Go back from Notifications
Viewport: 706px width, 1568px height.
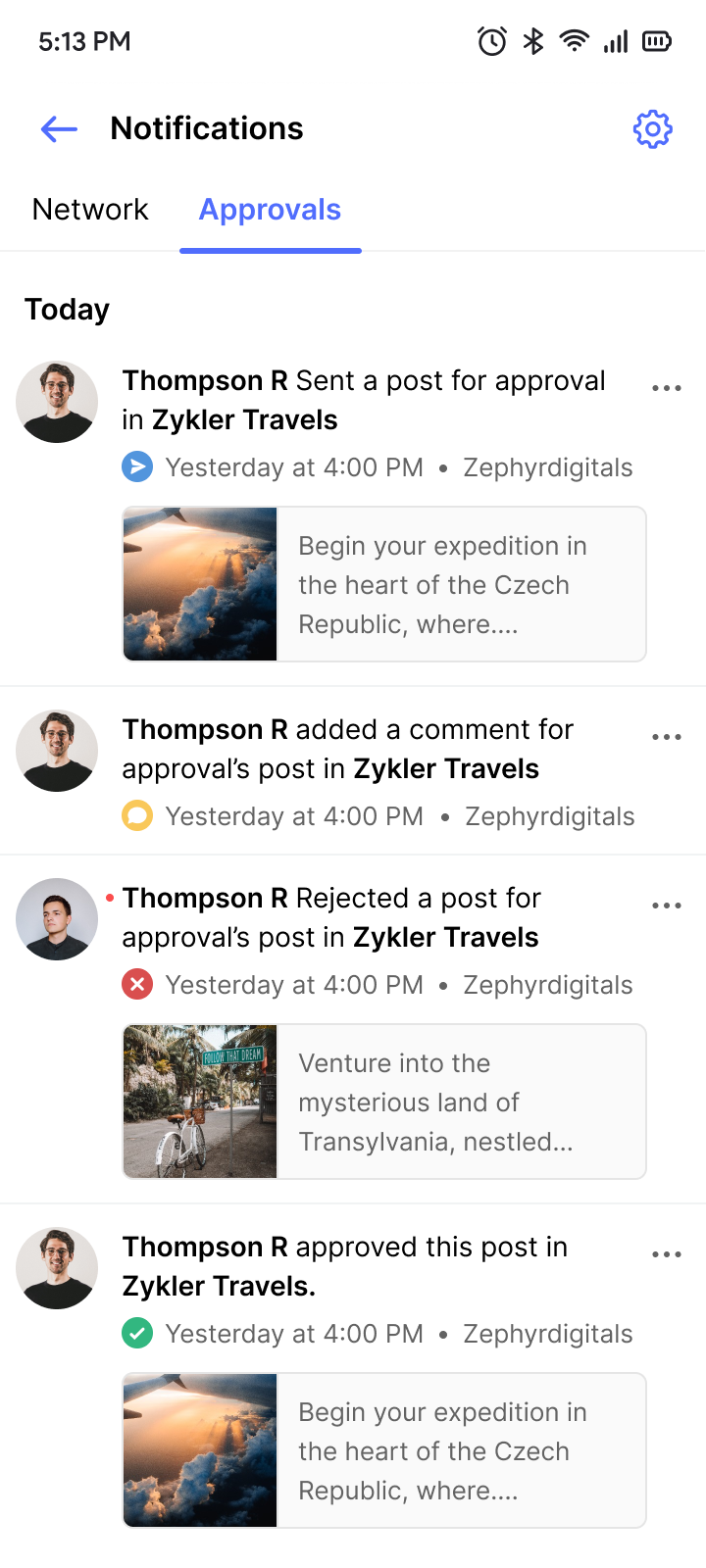[59, 128]
